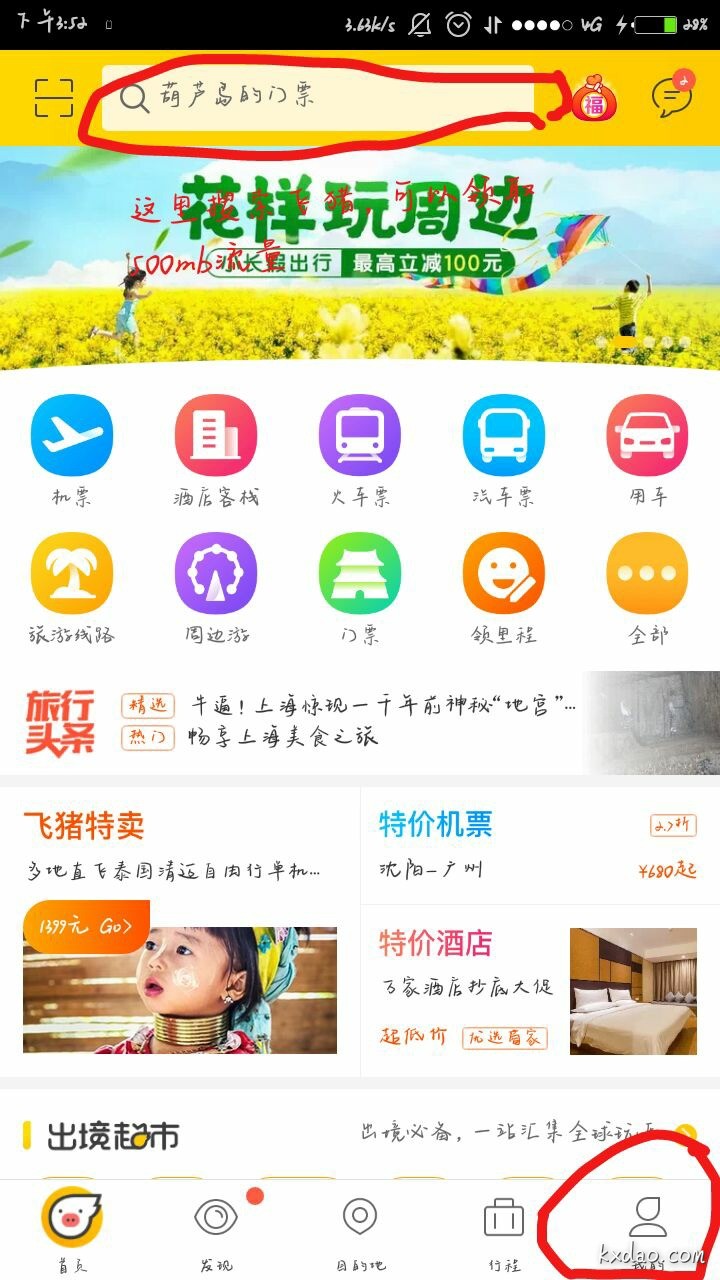Open the messages chat bubble icon
Image resolution: width=720 pixels, height=1280 pixels.
point(671,96)
